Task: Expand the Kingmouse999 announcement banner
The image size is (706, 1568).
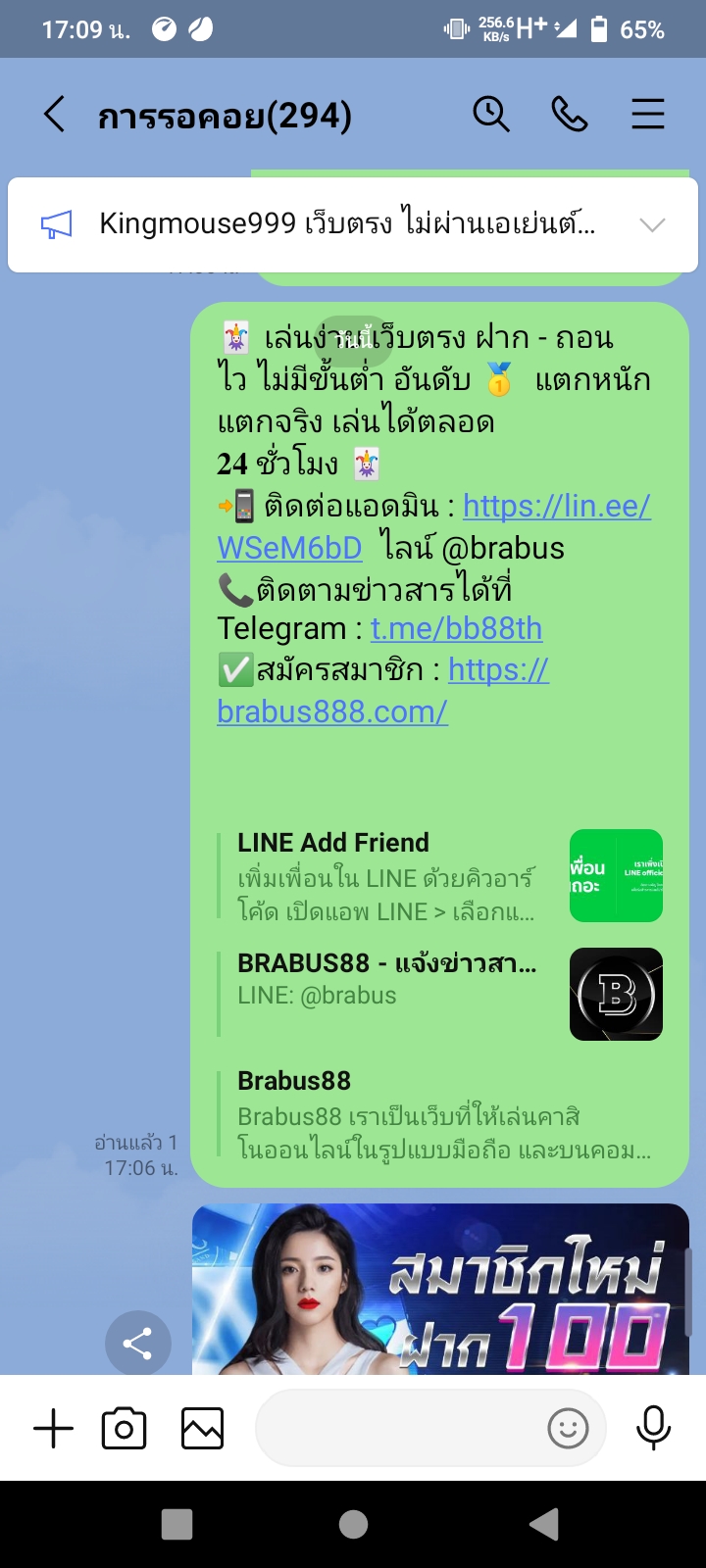Action: (x=652, y=224)
